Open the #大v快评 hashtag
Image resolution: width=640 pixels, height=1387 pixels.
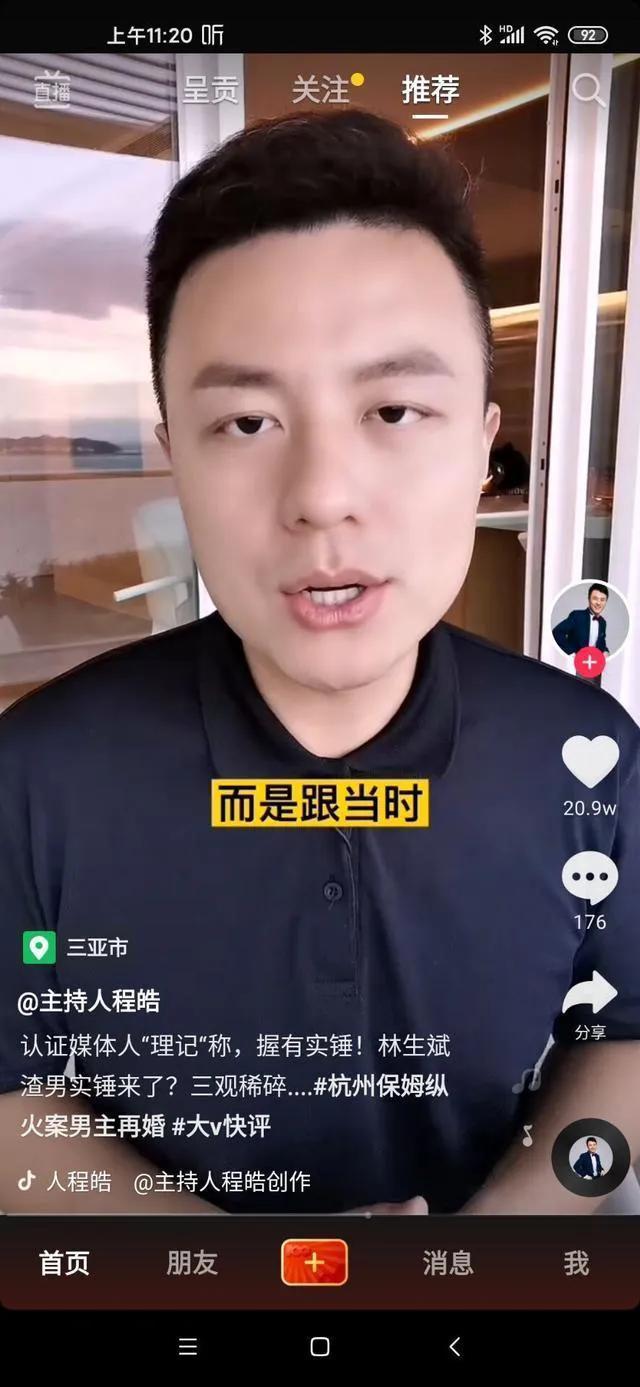221,1126
